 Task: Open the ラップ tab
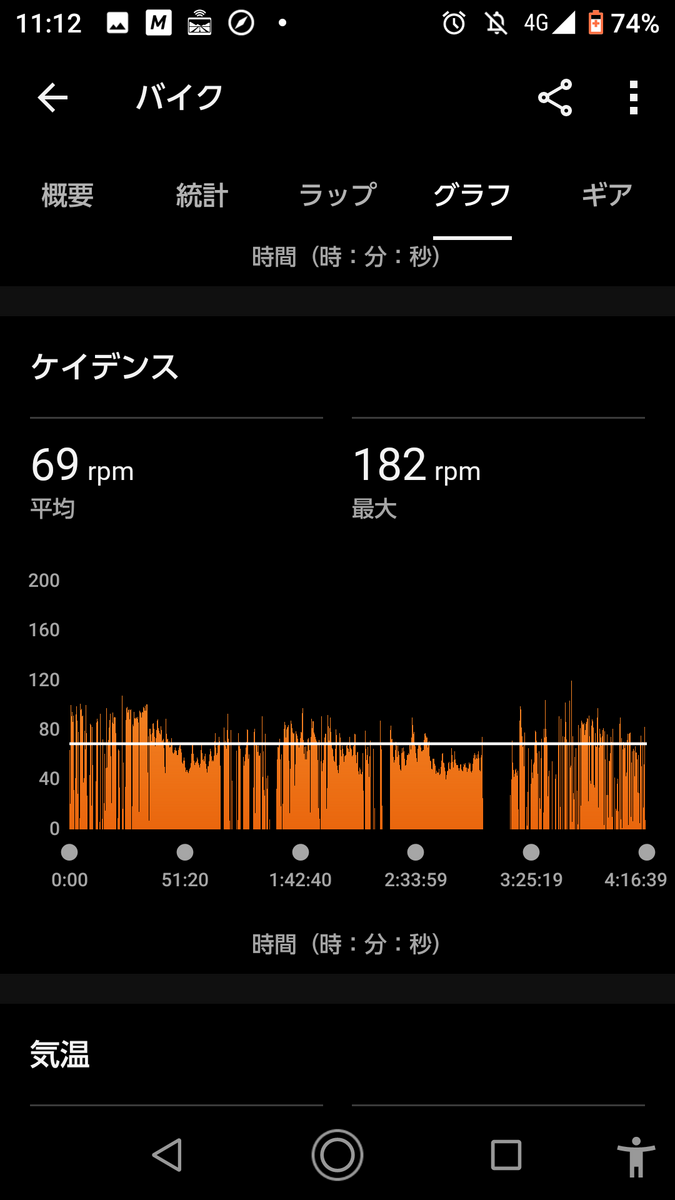(338, 194)
